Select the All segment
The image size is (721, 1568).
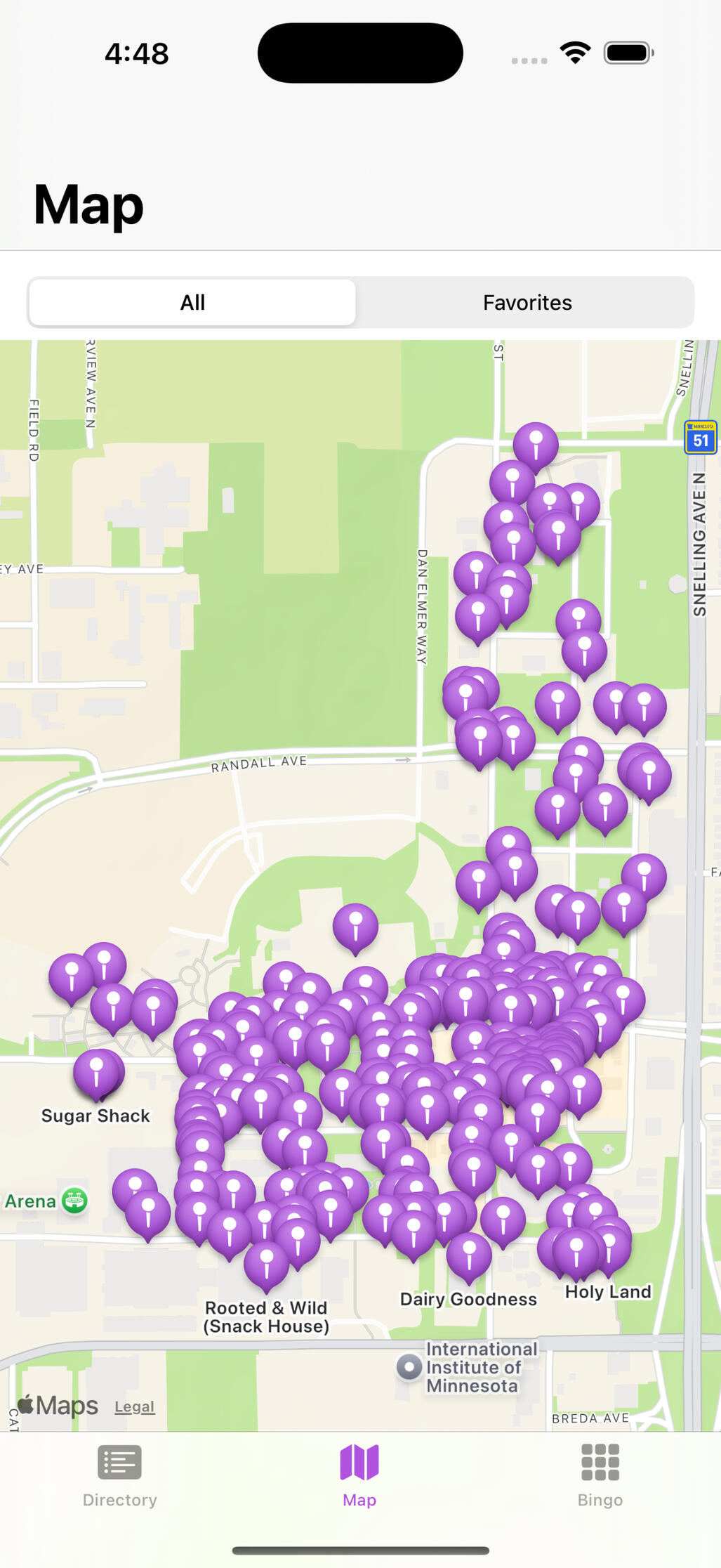[x=192, y=303]
